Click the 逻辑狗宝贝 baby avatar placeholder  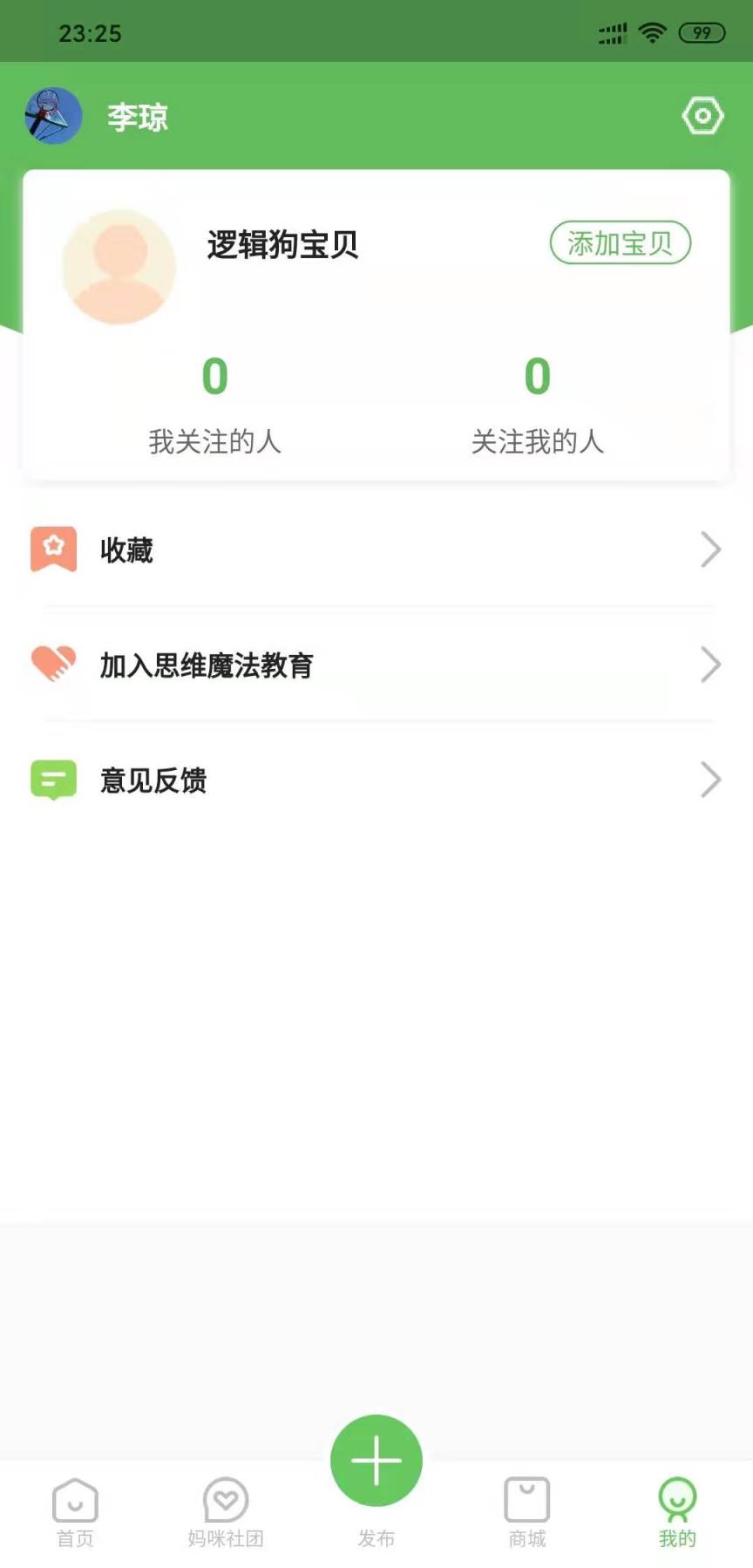tap(119, 267)
